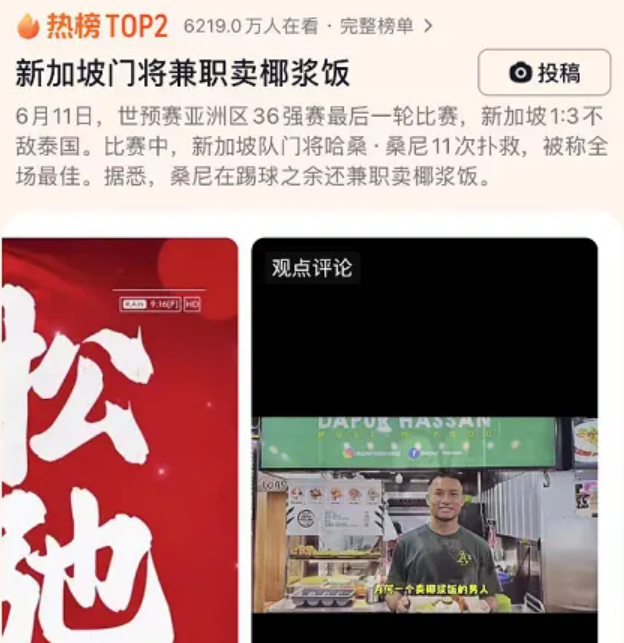
Task: Open the red poster video card
Action: pos(120,440)
